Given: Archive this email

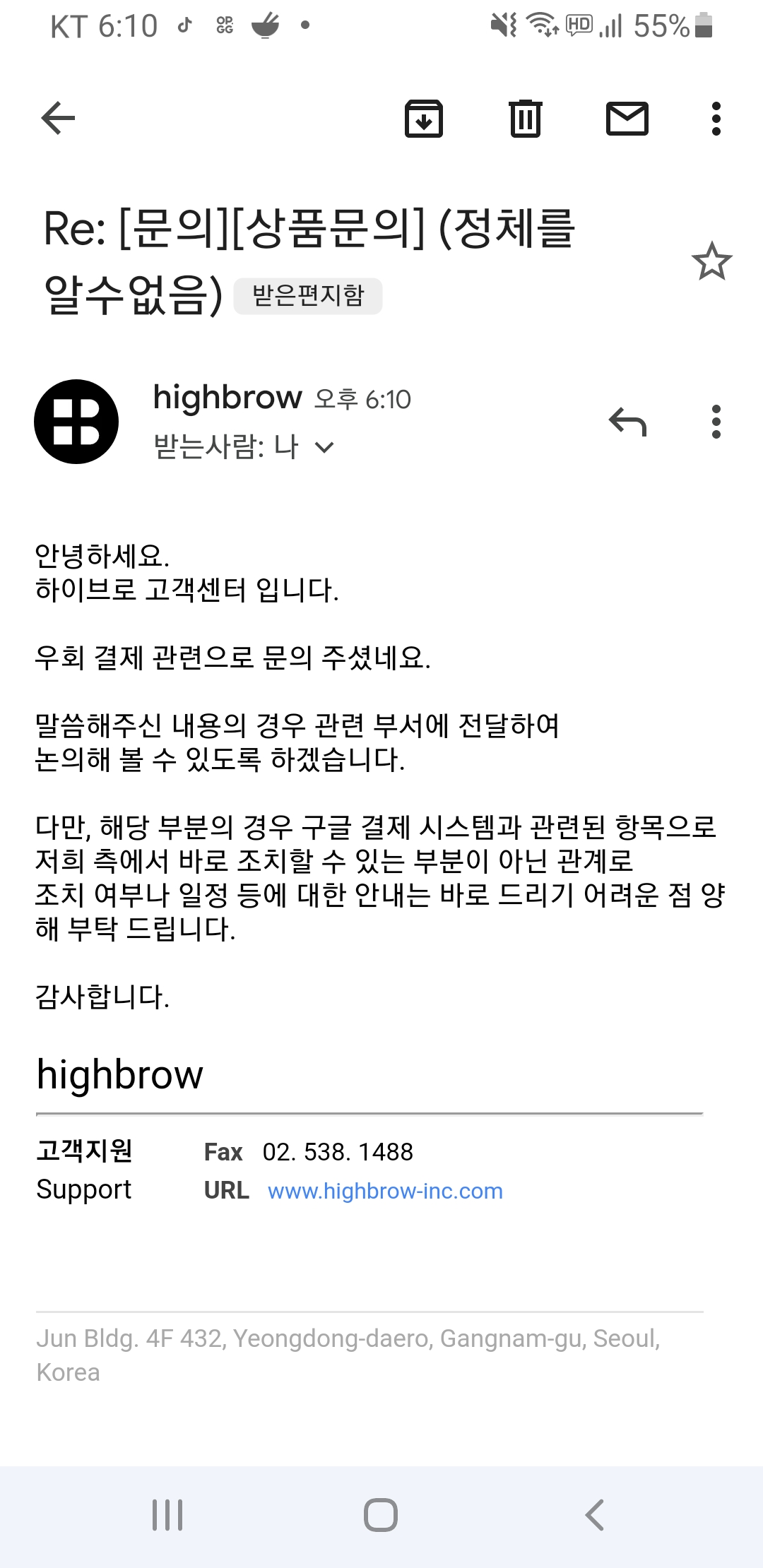Looking at the screenshot, I should 423,119.
